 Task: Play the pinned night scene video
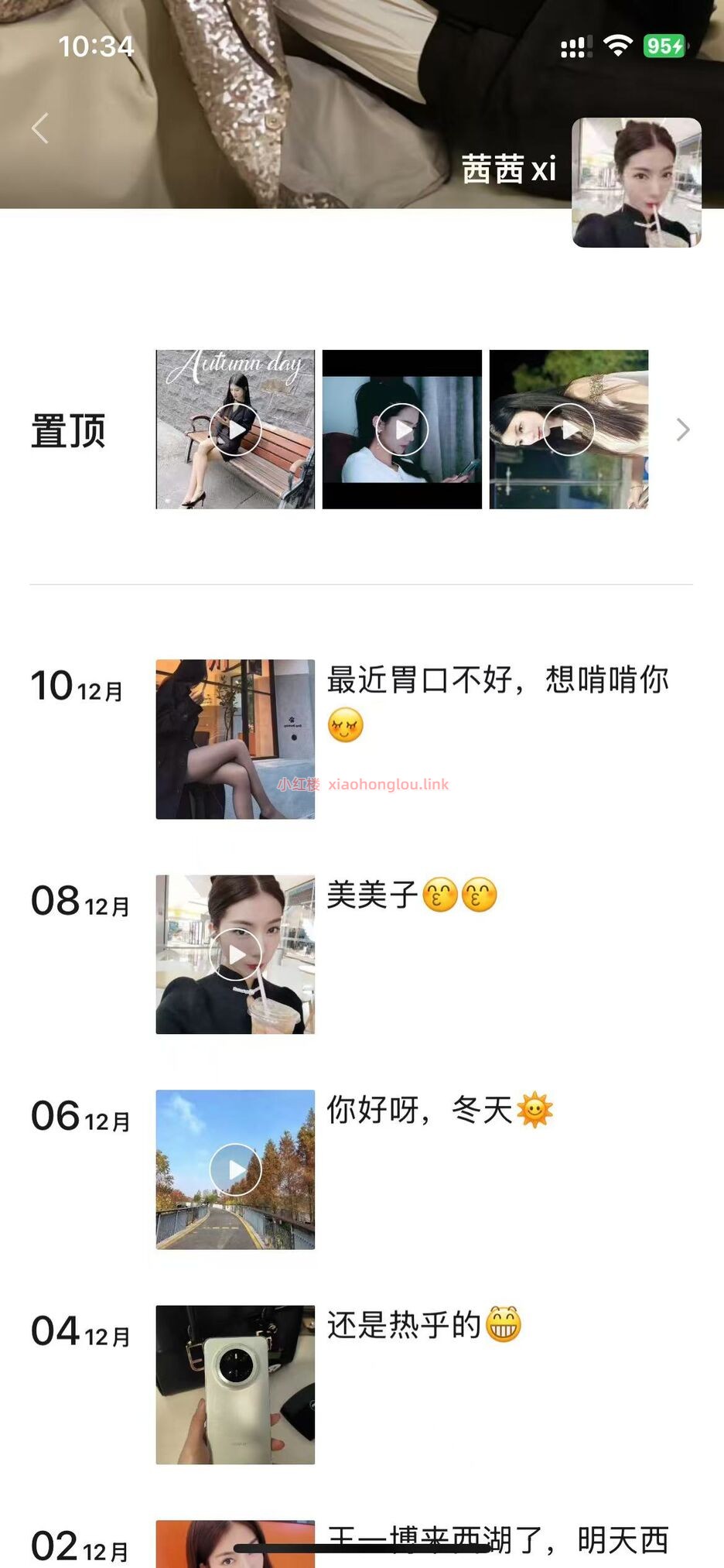click(x=569, y=430)
